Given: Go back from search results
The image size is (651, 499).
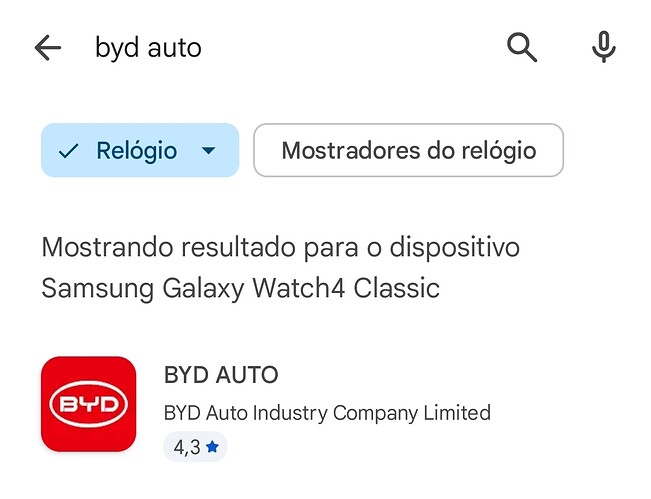Looking at the screenshot, I should [48, 47].
